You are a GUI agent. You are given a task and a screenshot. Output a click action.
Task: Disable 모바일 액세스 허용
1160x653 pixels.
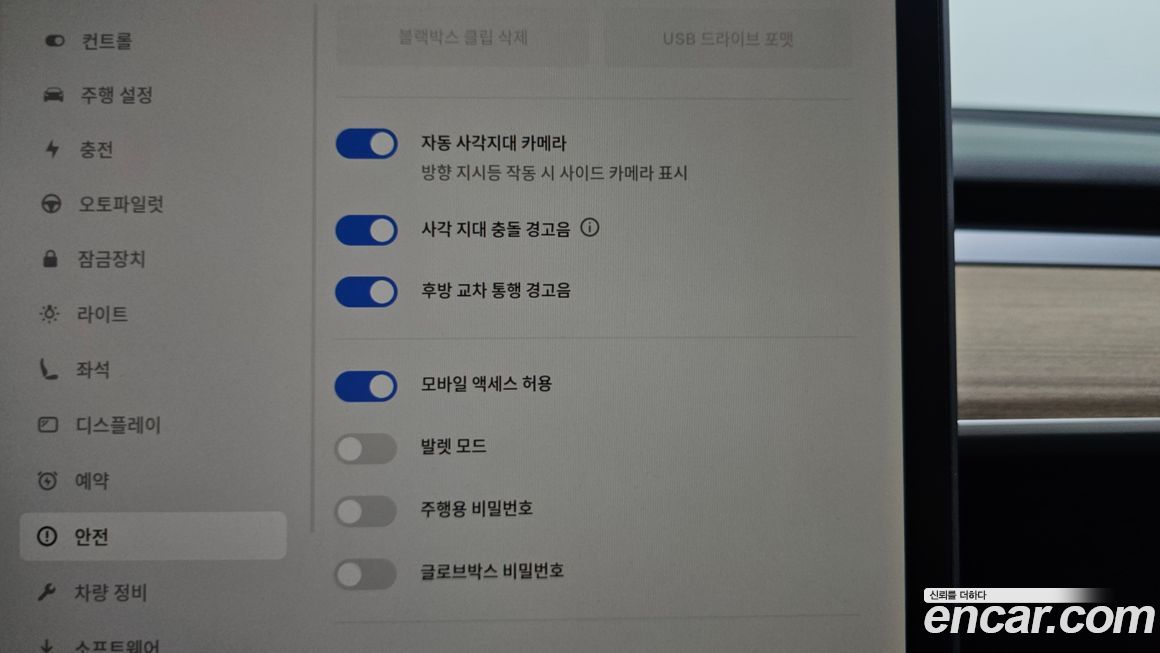pos(366,385)
